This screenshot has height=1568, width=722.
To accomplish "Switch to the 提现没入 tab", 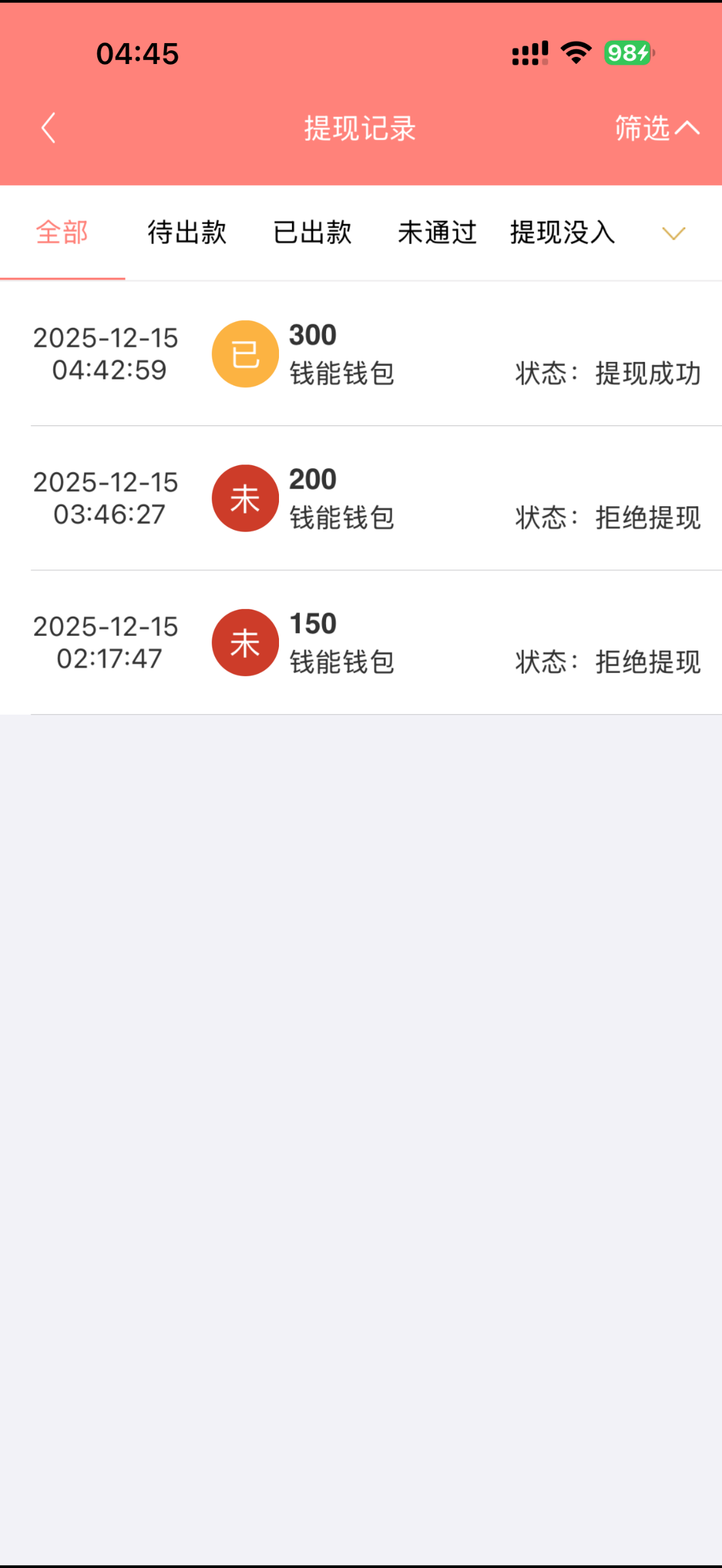I will point(561,232).
